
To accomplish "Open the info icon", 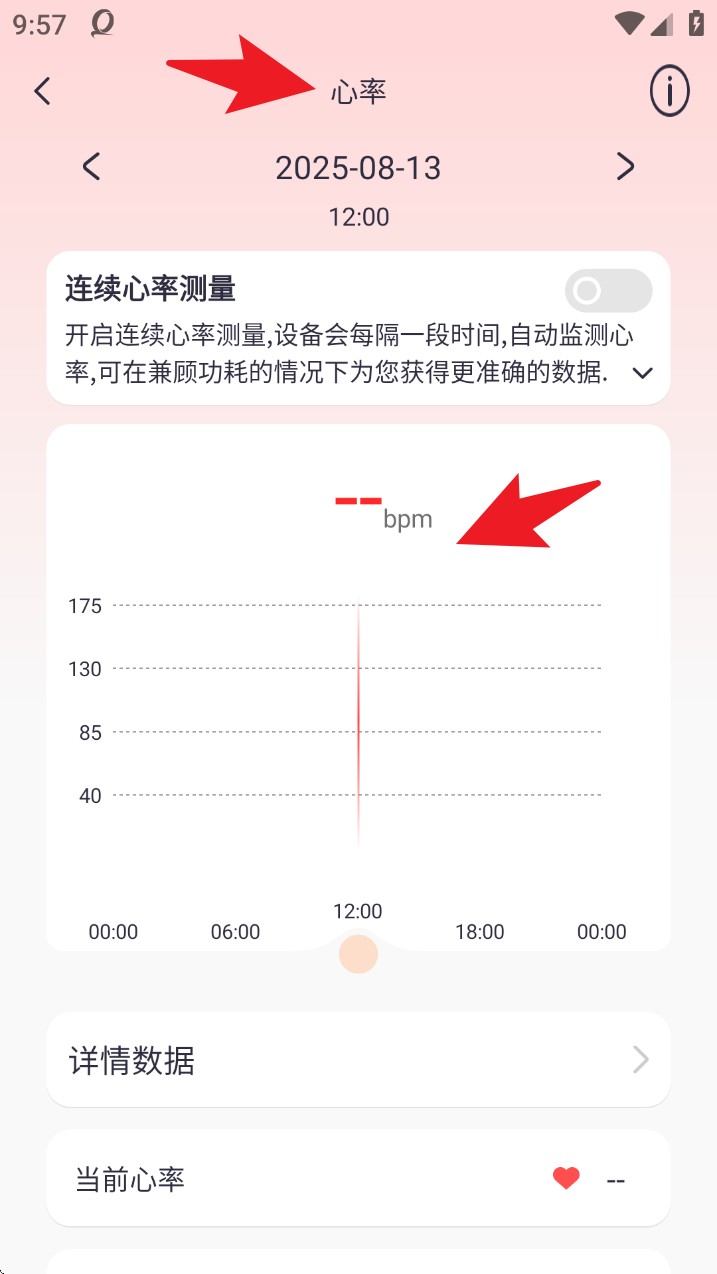I will [670, 92].
